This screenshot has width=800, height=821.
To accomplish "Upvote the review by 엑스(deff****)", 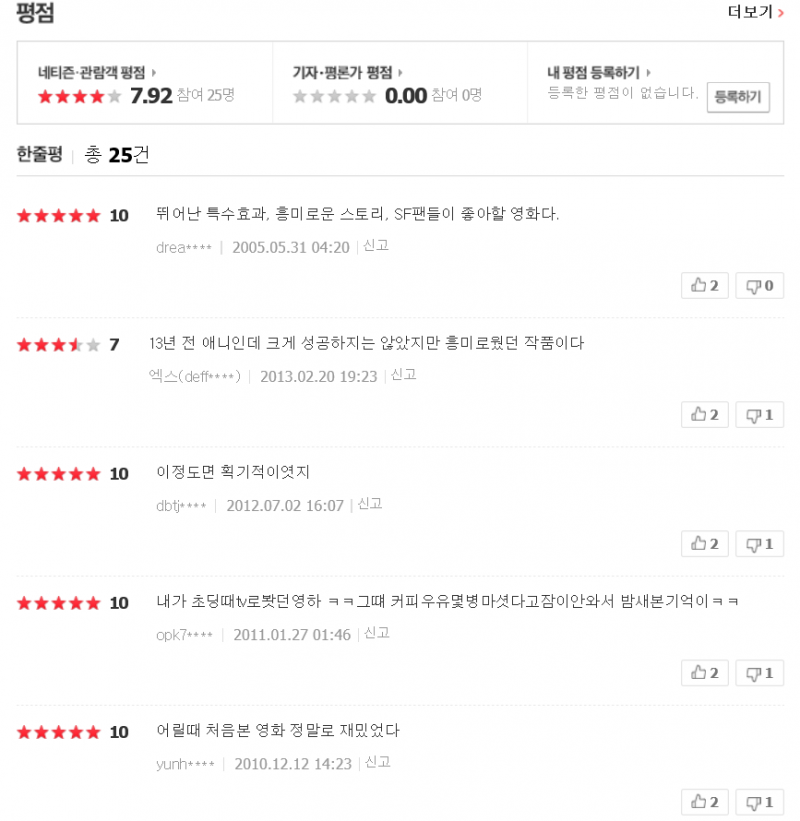I will (x=705, y=415).
